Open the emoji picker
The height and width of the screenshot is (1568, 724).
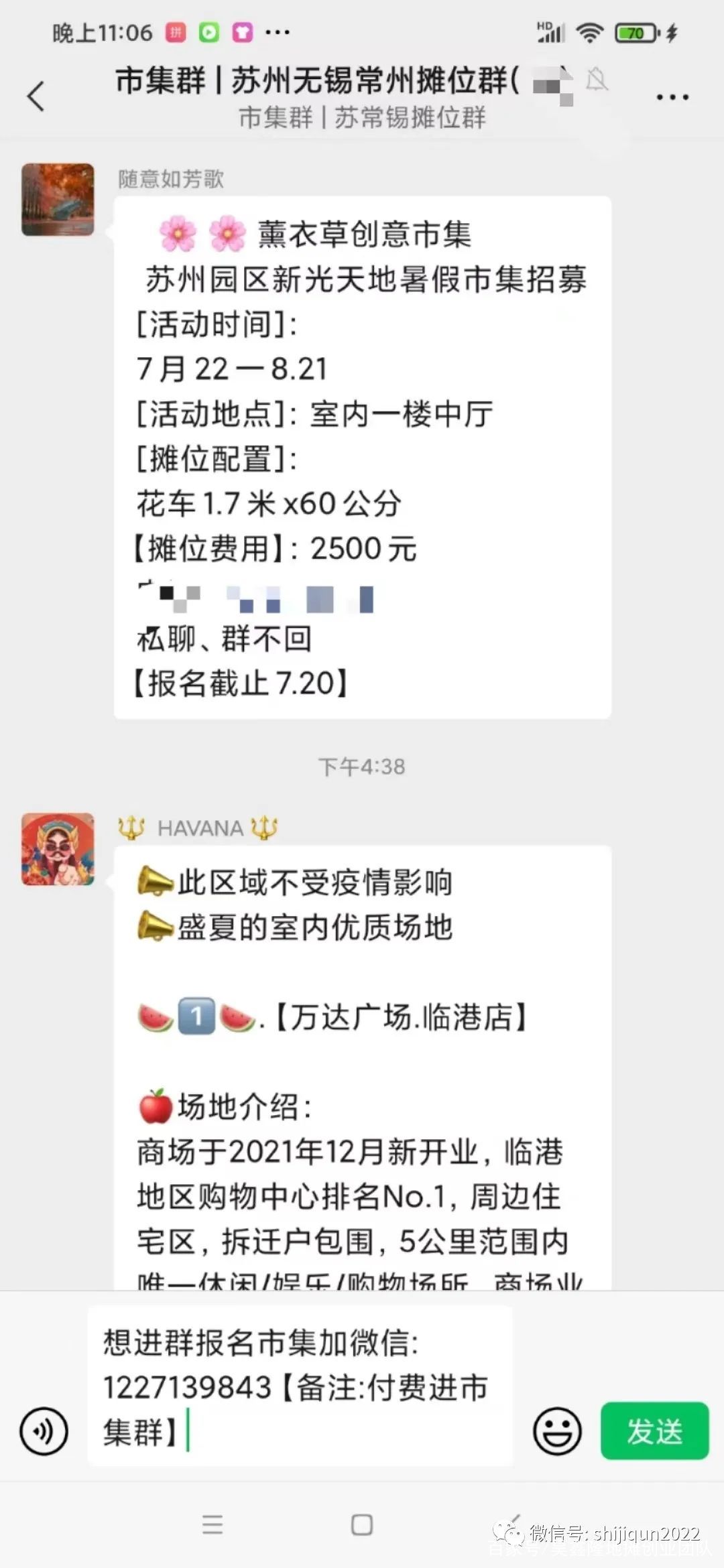[556, 1431]
